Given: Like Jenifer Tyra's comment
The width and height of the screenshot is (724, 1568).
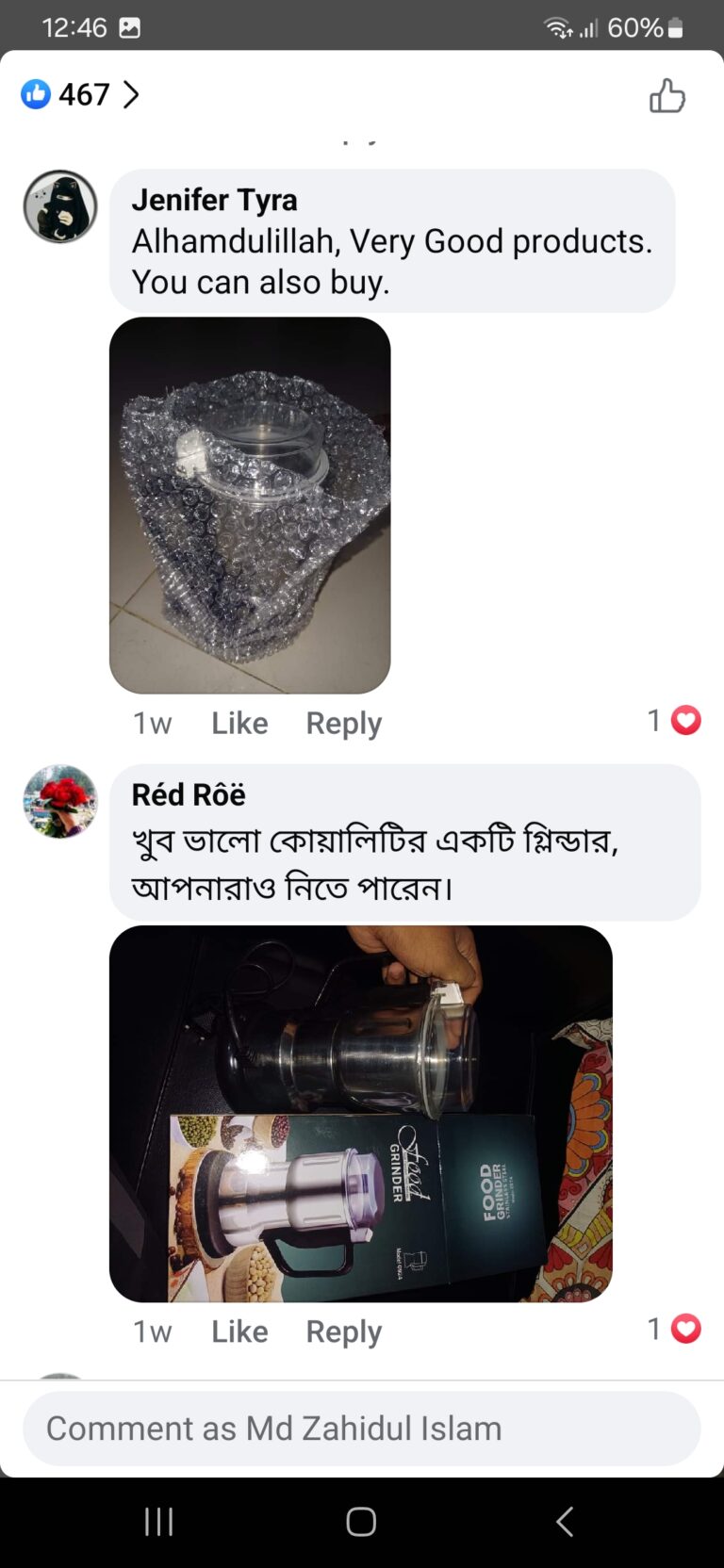Looking at the screenshot, I should (239, 723).
